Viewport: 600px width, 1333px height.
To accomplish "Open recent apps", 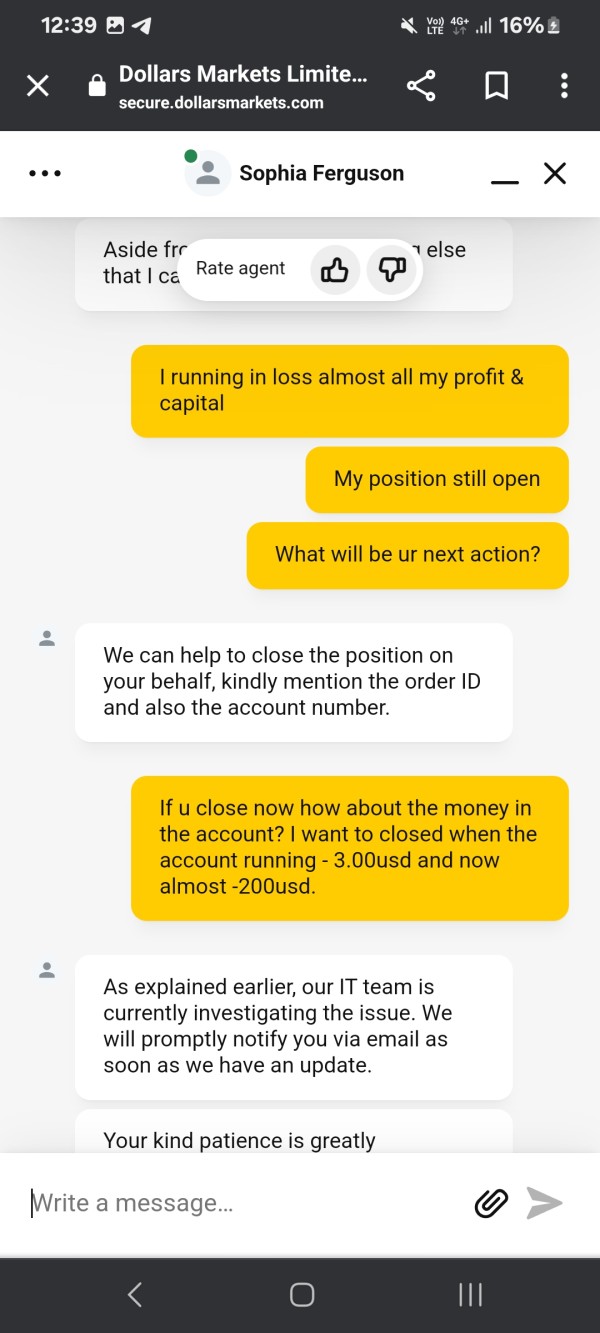I will (470, 1295).
